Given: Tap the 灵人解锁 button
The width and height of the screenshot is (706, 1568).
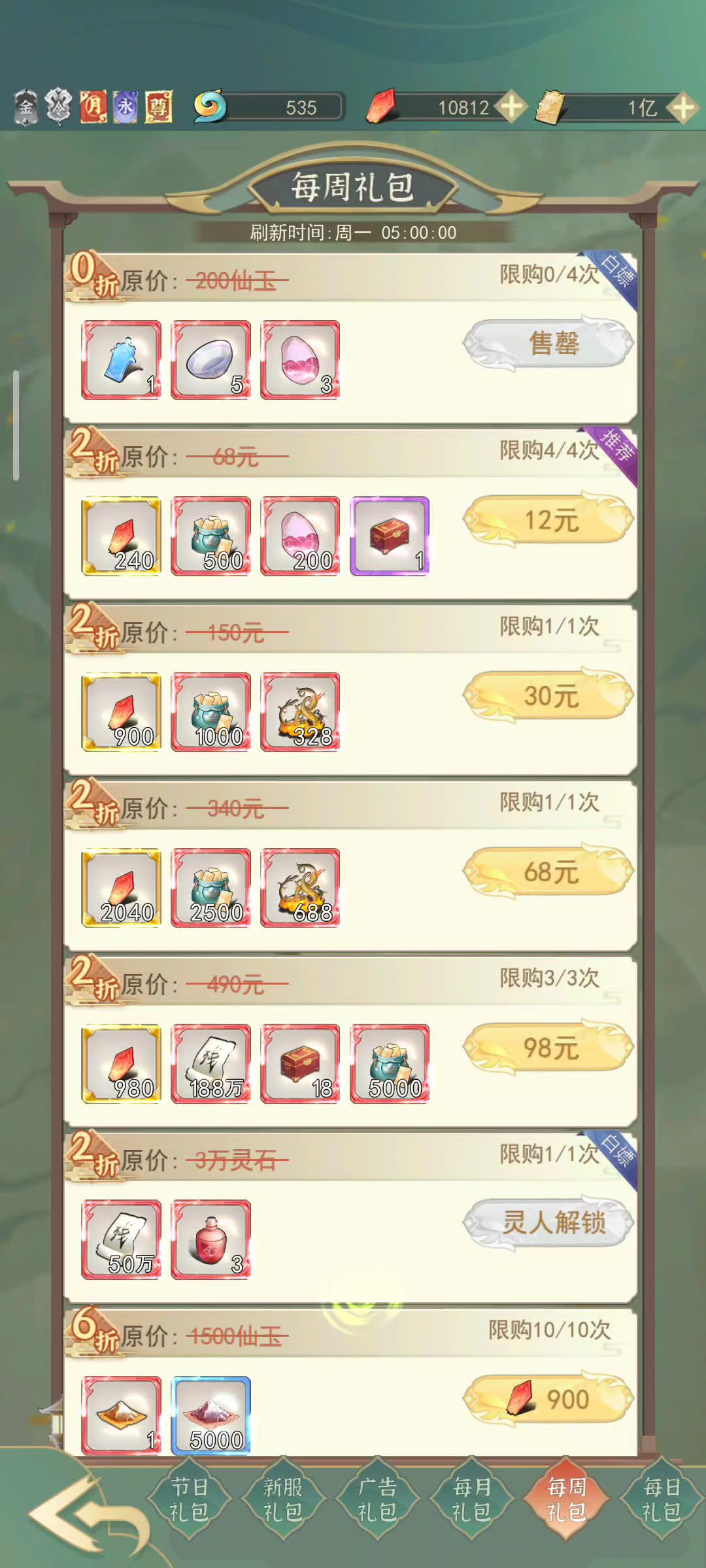Looking at the screenshot, I should pyautogui.click(x=549, y=1223).
